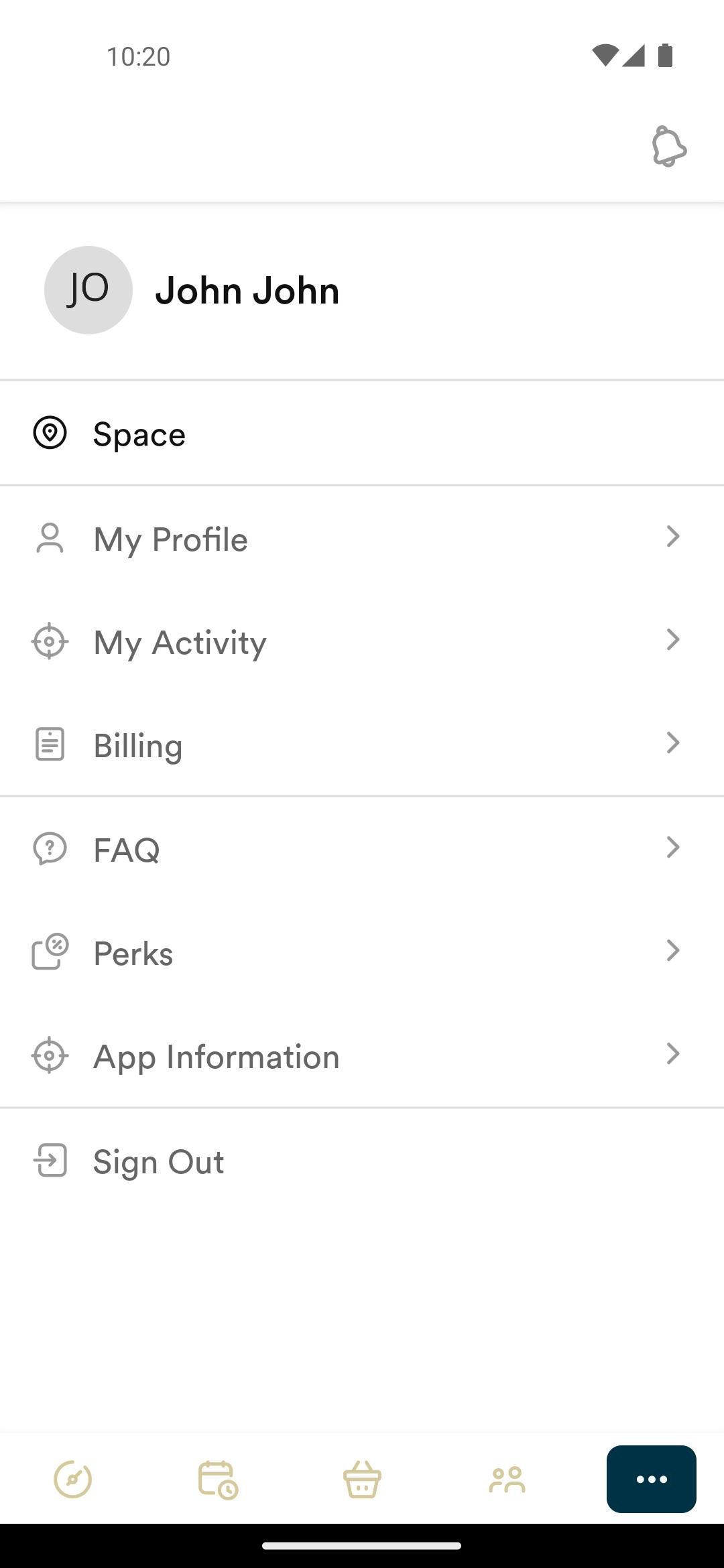The height and width of the screenshot is (1568, 724).
Task: Select the three-dots more tab
Action: tap(652, 1479)
